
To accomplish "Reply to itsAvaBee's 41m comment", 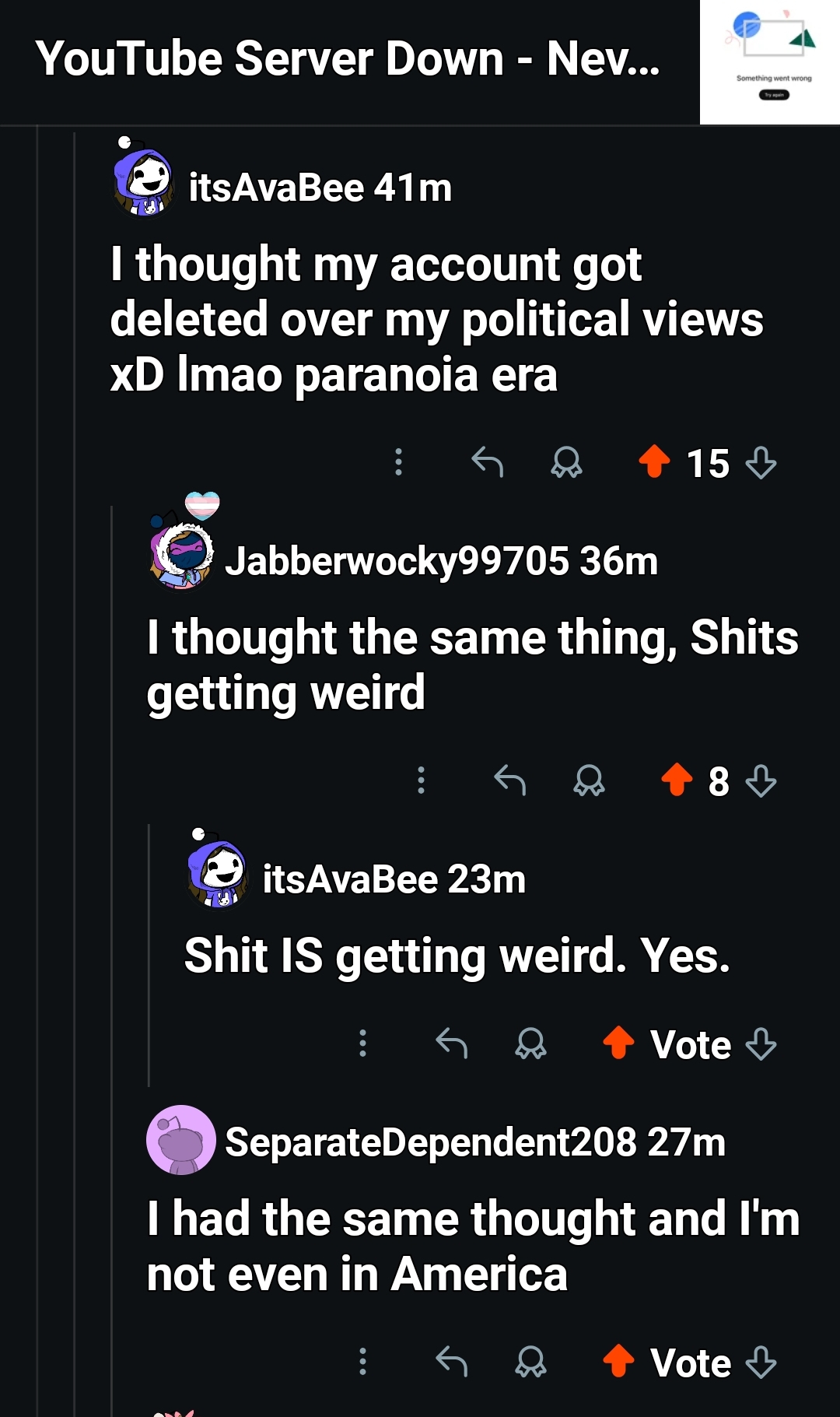I will click(x=488, y=462).
